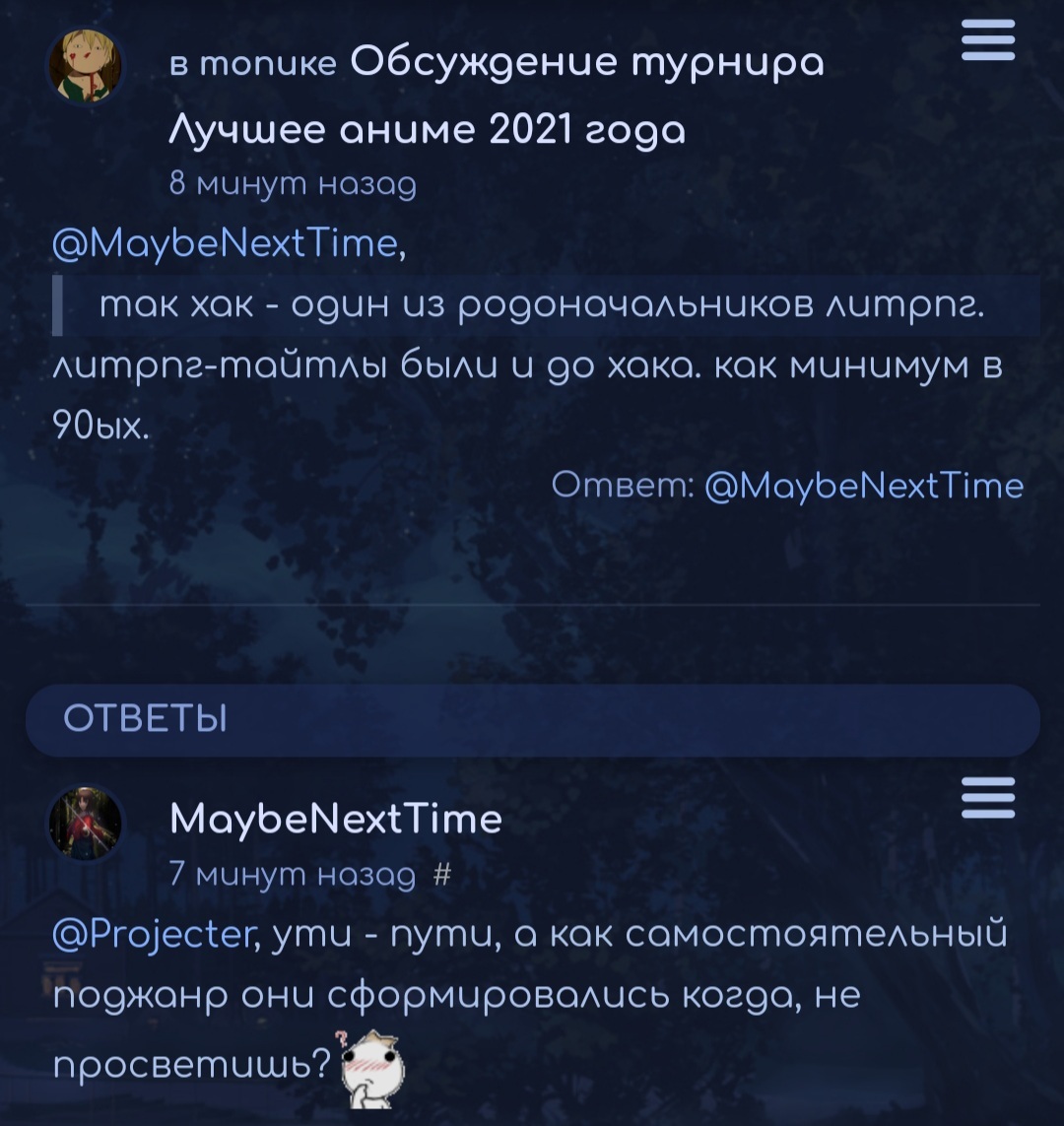The image size is (1064, 1126).
Task: Open the top commenter's avatar
Action: coord(86,67)
